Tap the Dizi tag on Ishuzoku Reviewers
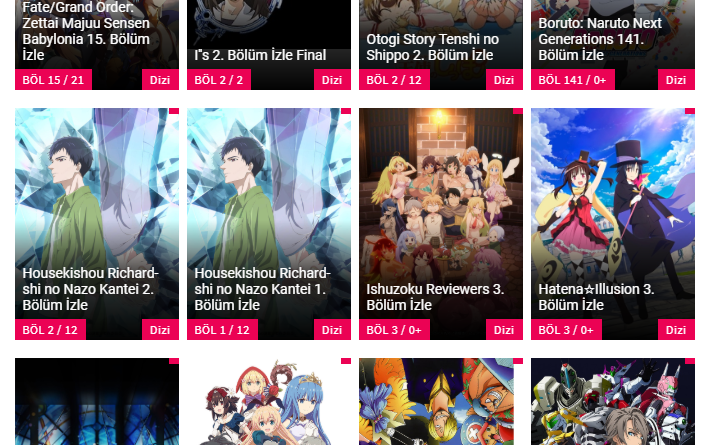Viewport: 705px width, 445px height. (x=504, y=330)
